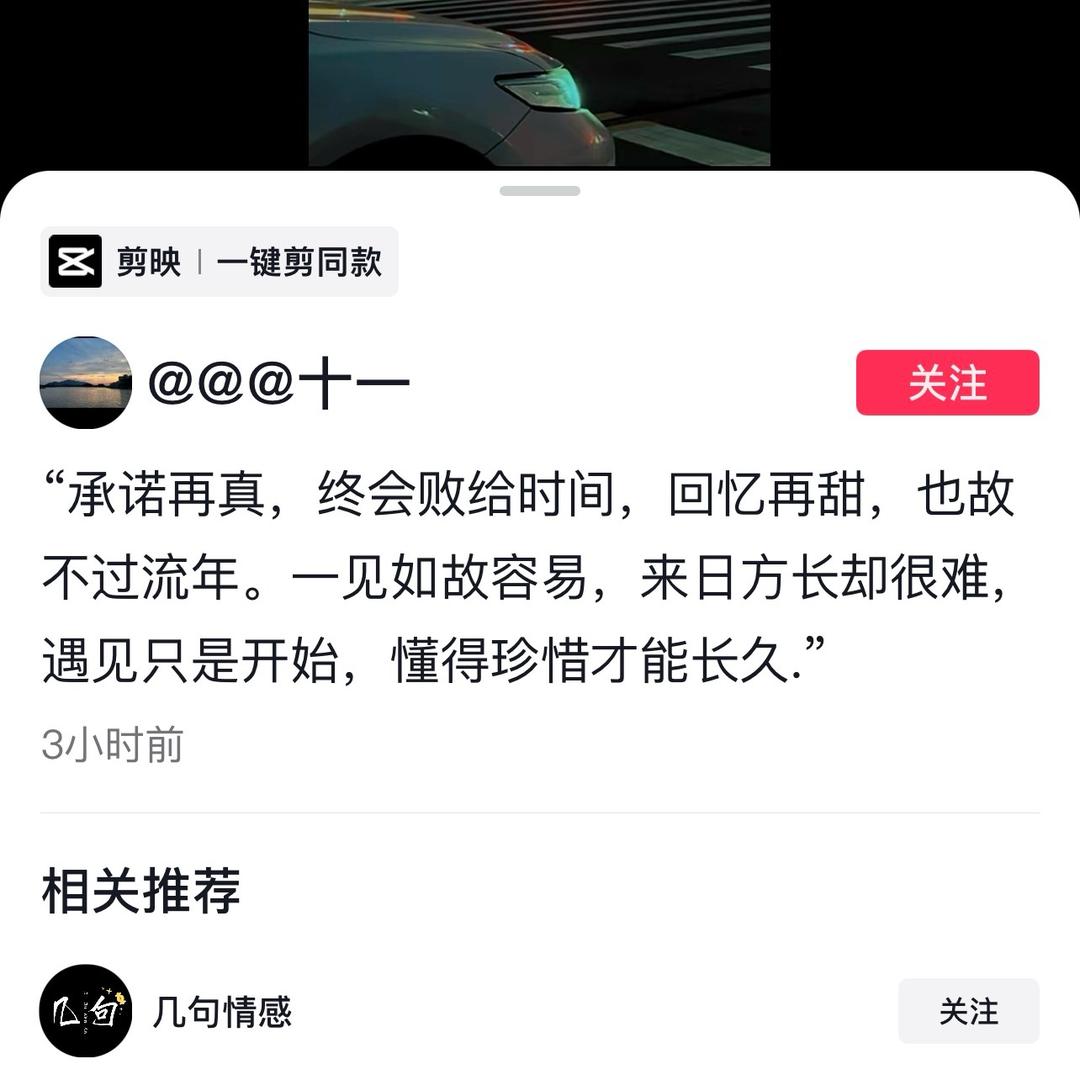Tap the sheet's top drag handle
Screen dimensions: 1080x1080
point(540,191)
